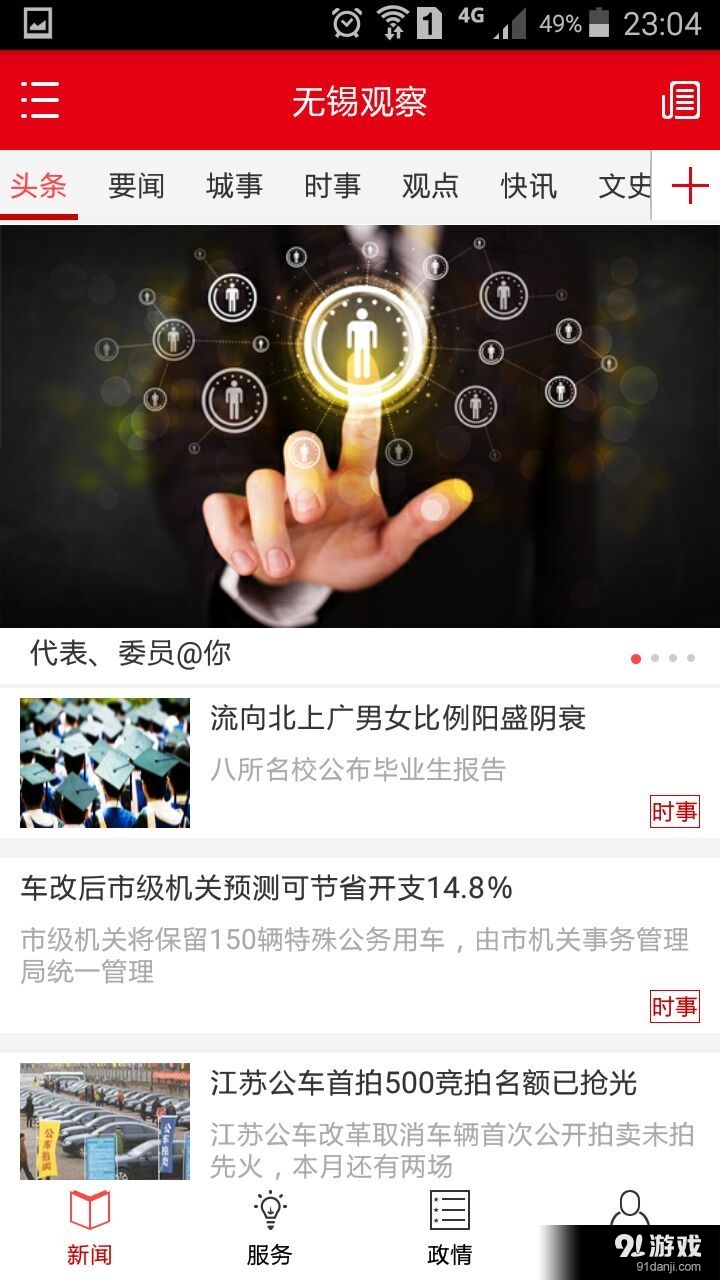Switch to the 要闻 tab
720x1280 pixels.
click(x=135, y=186)
